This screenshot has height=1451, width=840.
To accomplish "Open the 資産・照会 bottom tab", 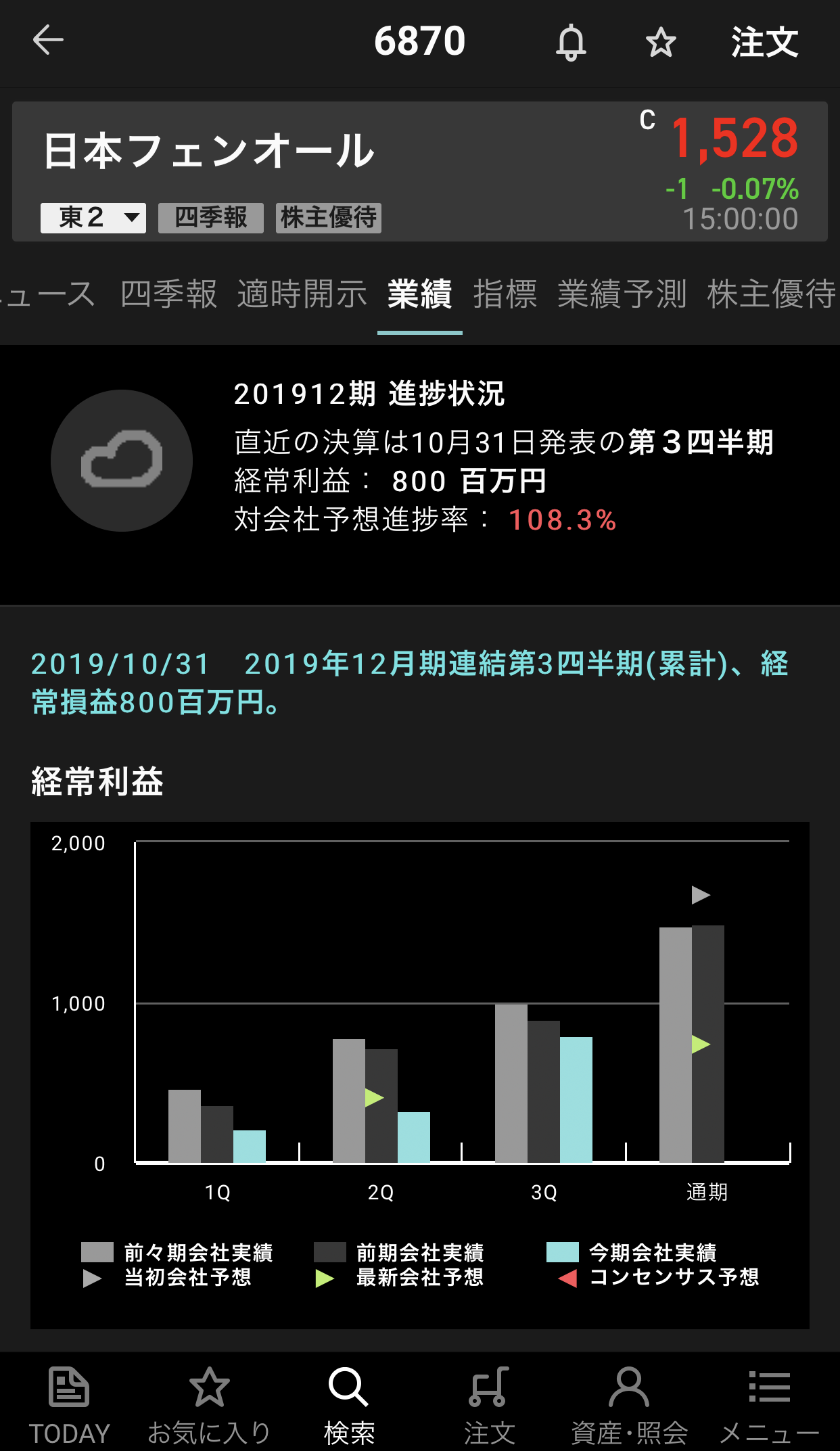I will 629,1405.
